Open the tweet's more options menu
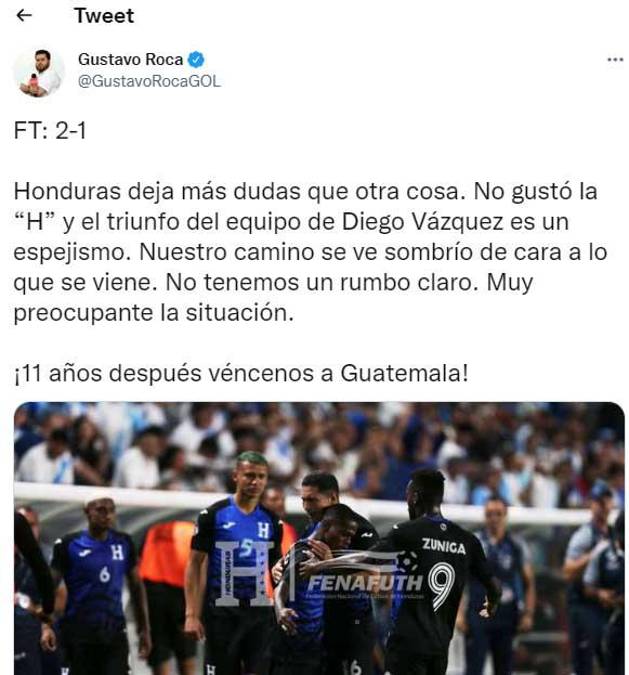The height and width of the screenshot is (675, 629). [614, 60]
